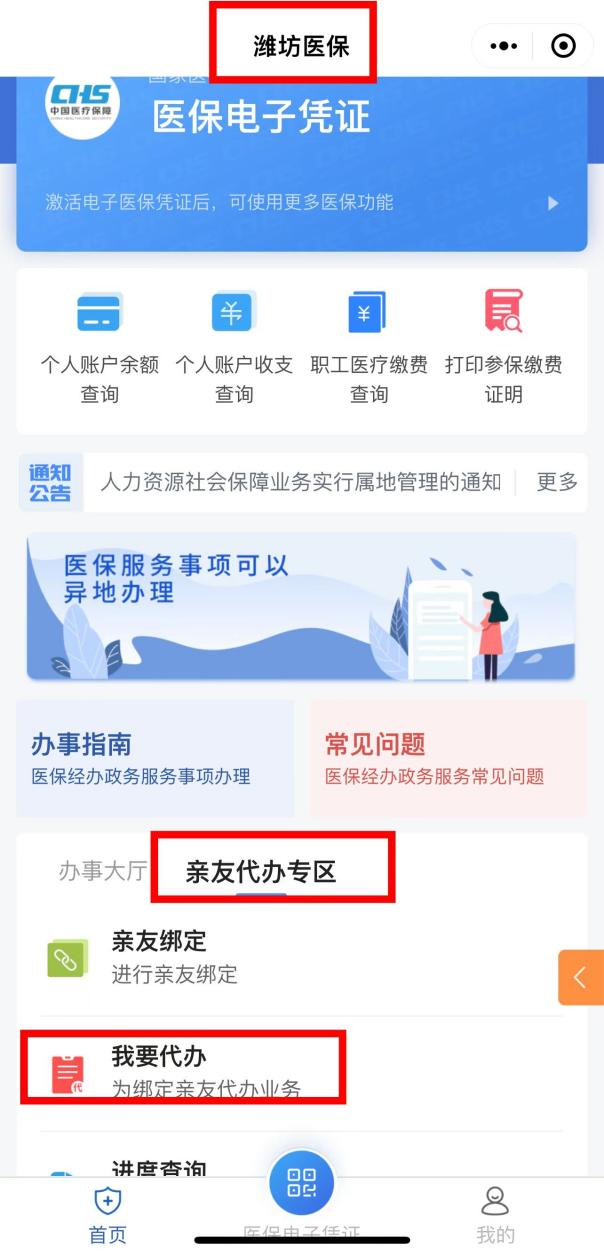Select 亲友代办专区 tab
This screenshot has height=1255, width=604.
tap(261, 872)
